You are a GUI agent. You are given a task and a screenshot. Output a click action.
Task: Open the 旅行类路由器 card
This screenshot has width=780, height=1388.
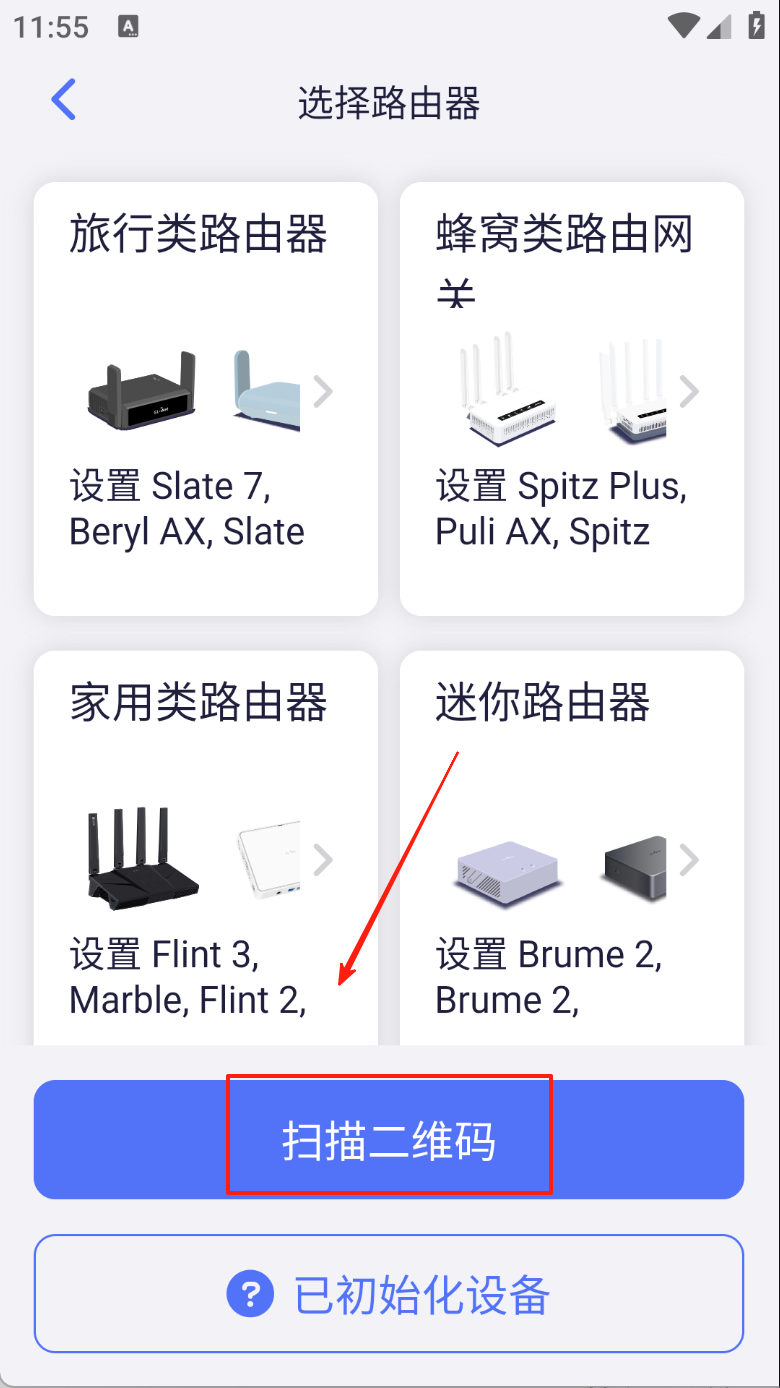coord(205,398)
